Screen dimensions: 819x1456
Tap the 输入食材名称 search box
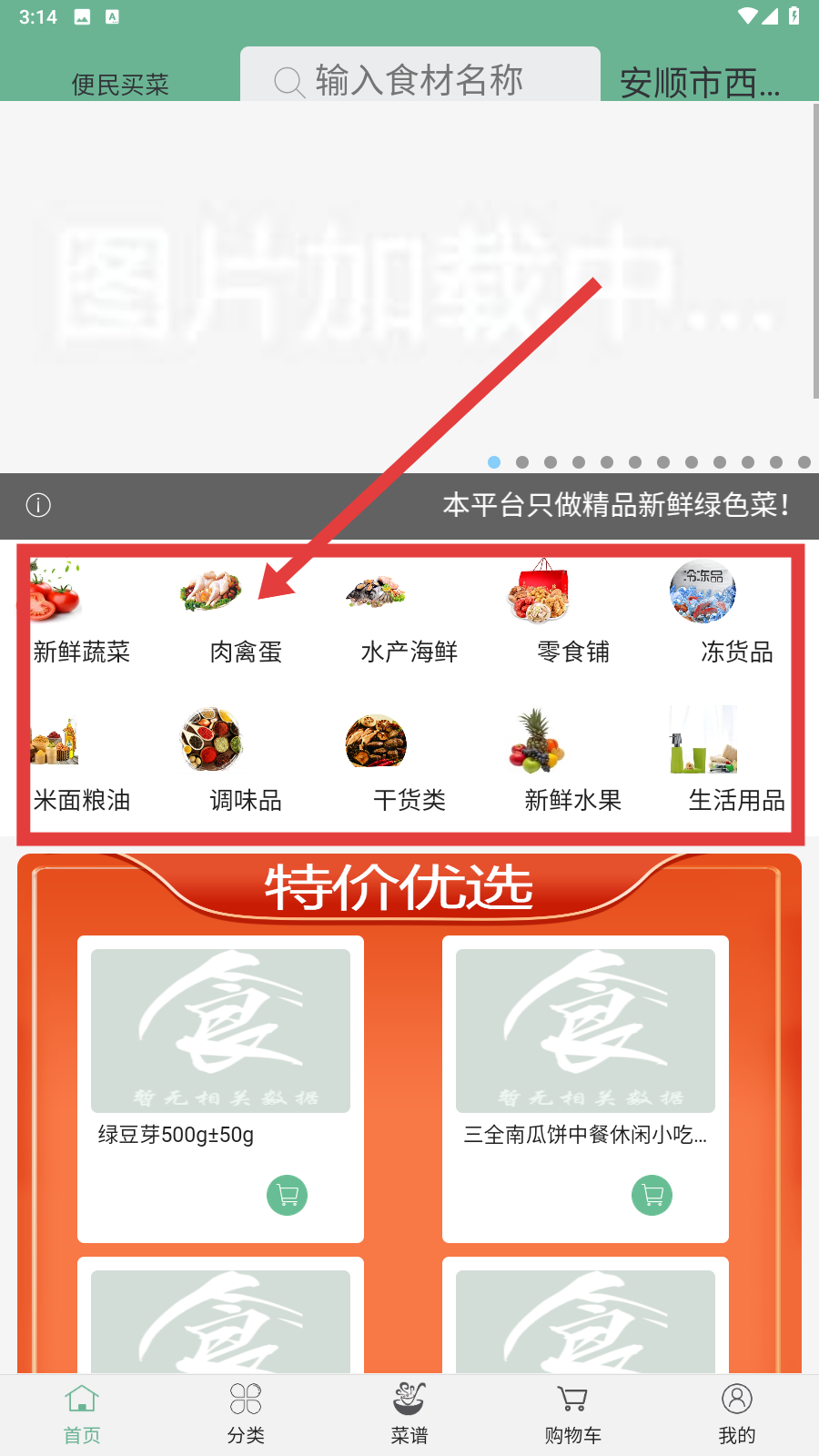[419, 80]
